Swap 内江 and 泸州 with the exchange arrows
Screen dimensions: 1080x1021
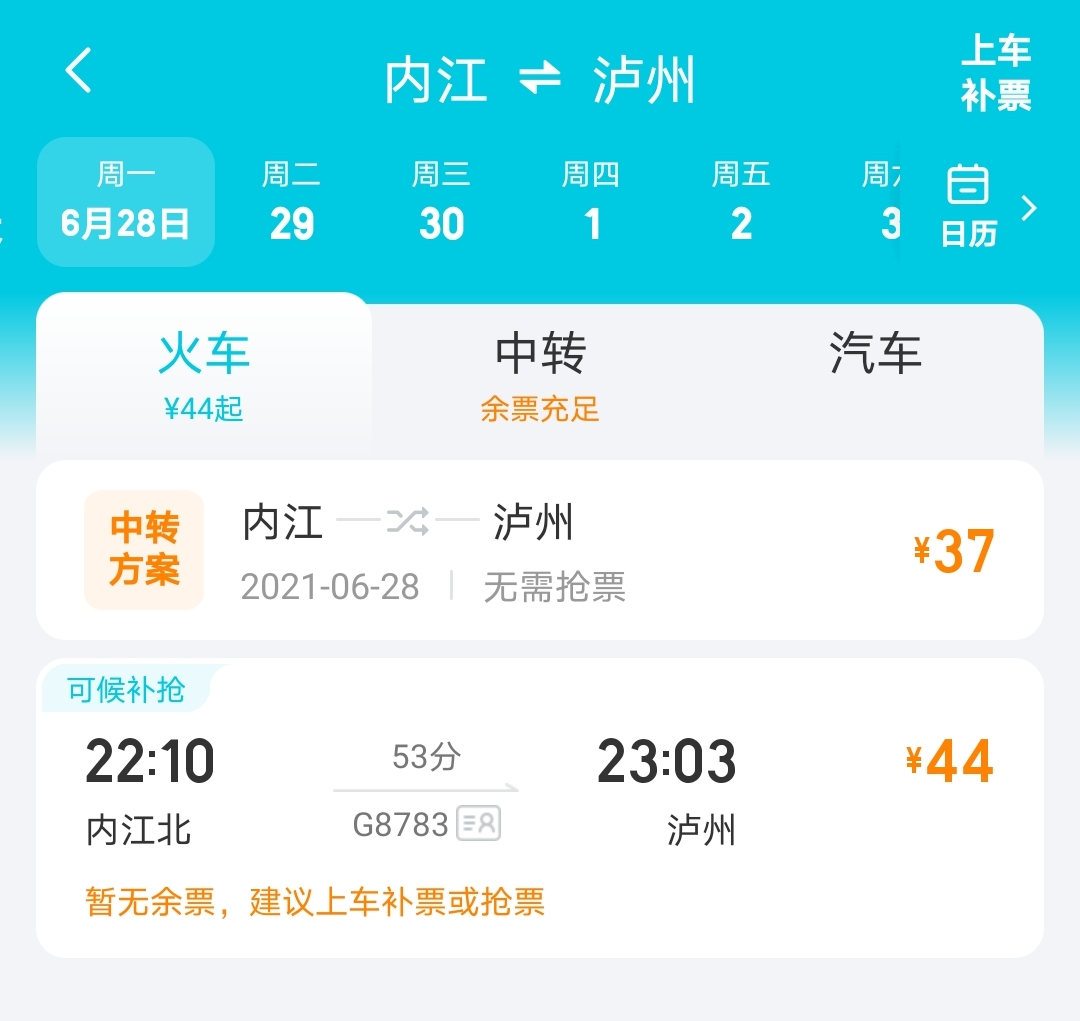click(540, 80)
